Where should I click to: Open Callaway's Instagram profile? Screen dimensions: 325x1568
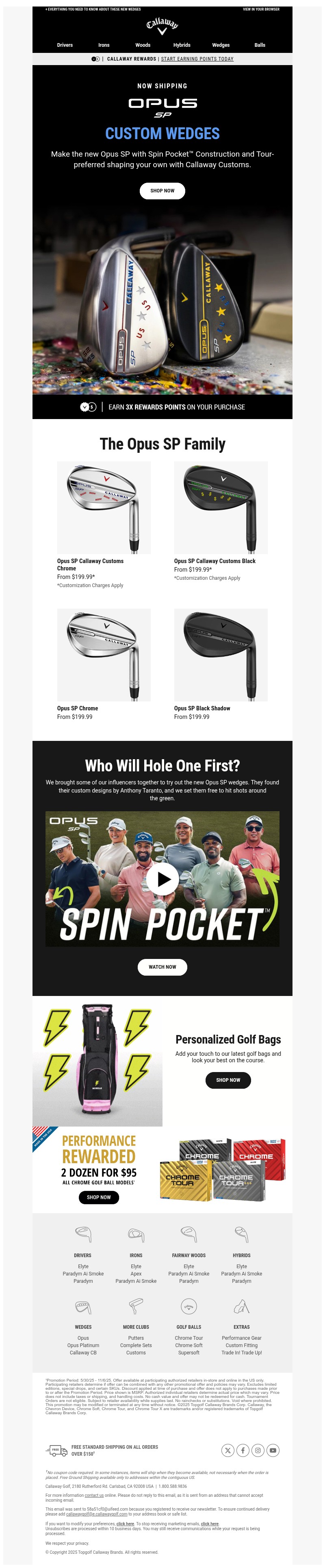[x=258, y=1450]
